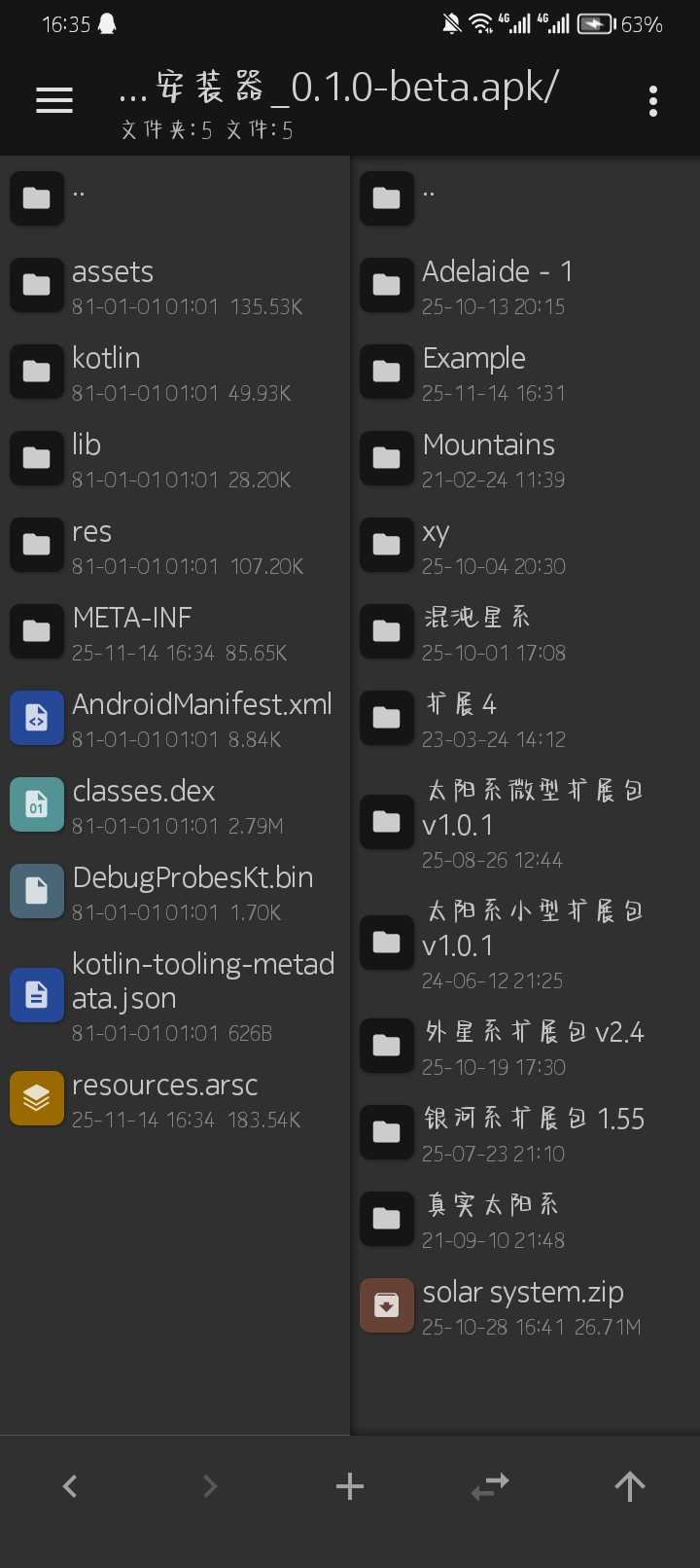
Task: Open resources.arsc file
Action: [x=175, y=1099]
